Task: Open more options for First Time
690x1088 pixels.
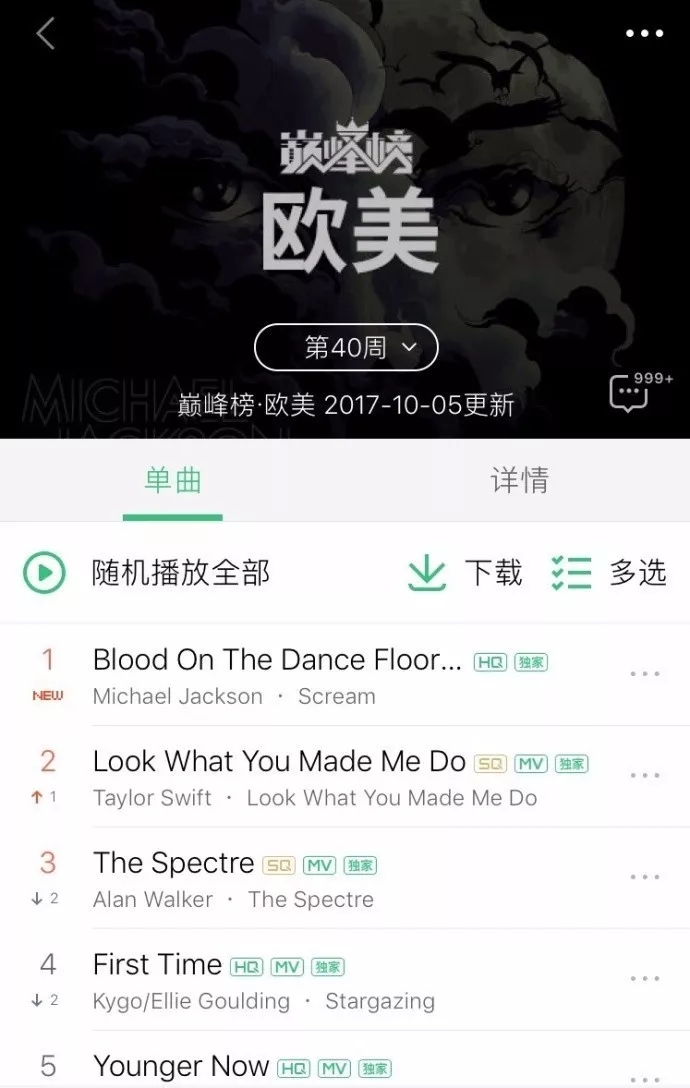Action: (644, 979)
